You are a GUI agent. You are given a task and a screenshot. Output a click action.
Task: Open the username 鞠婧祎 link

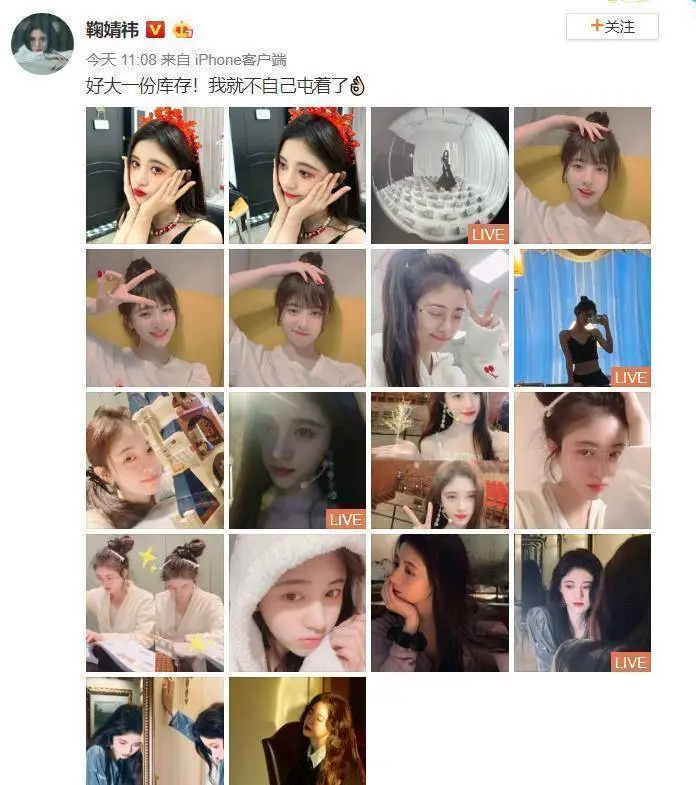click(x=112, y=28)
